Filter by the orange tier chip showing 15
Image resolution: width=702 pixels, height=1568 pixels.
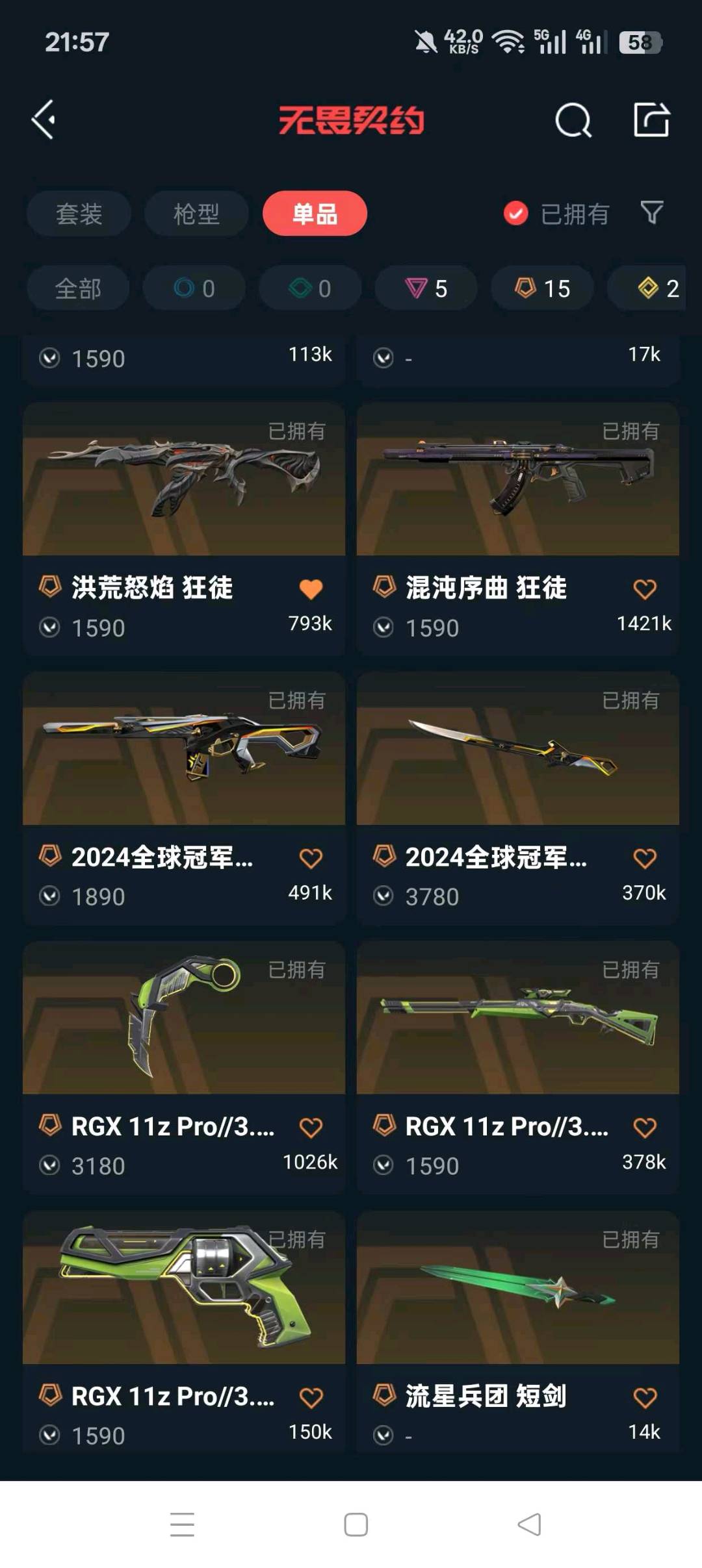click(x=542, y=288)
